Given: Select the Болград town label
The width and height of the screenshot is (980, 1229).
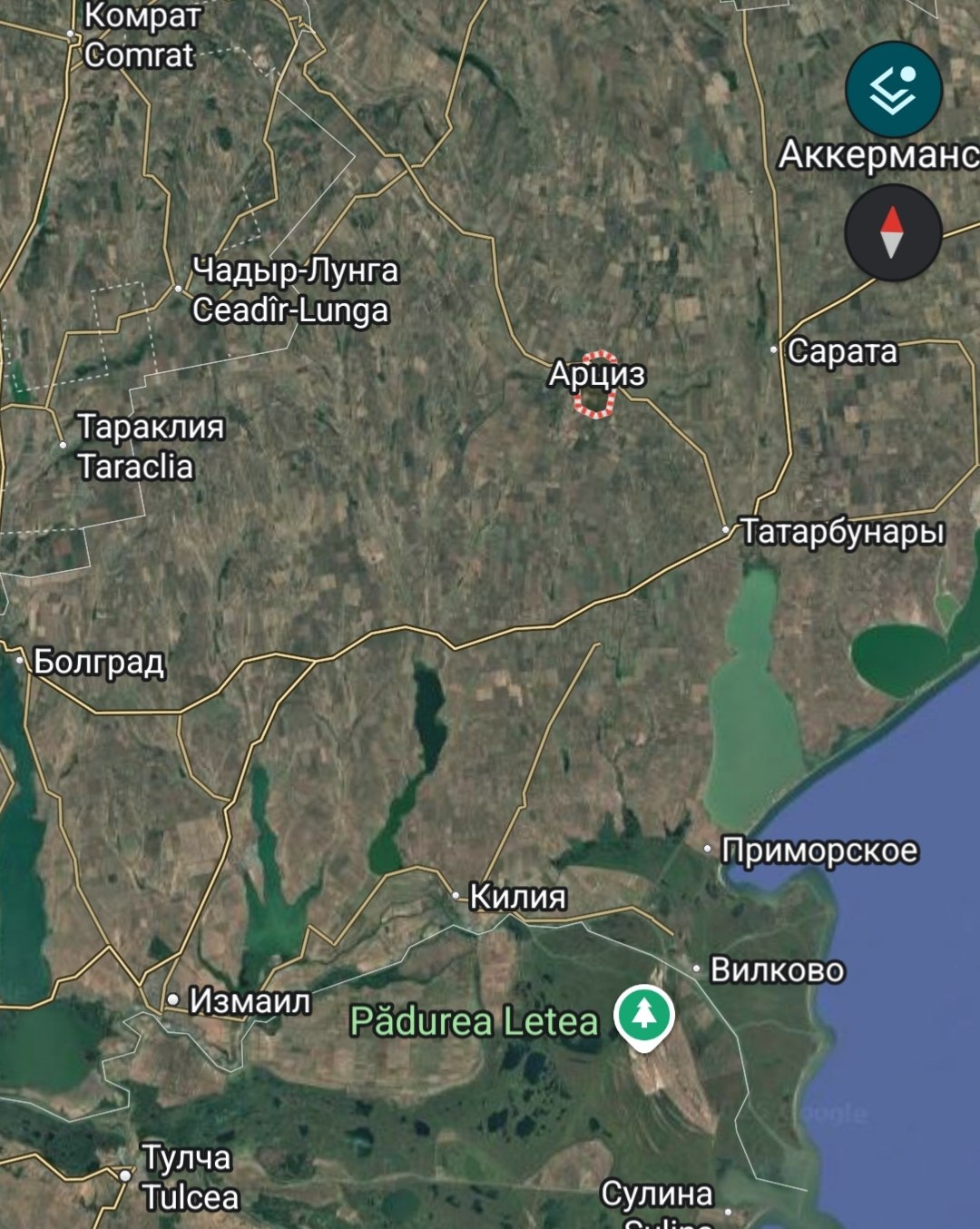Looking at the screenshot, I should (98, 662).
